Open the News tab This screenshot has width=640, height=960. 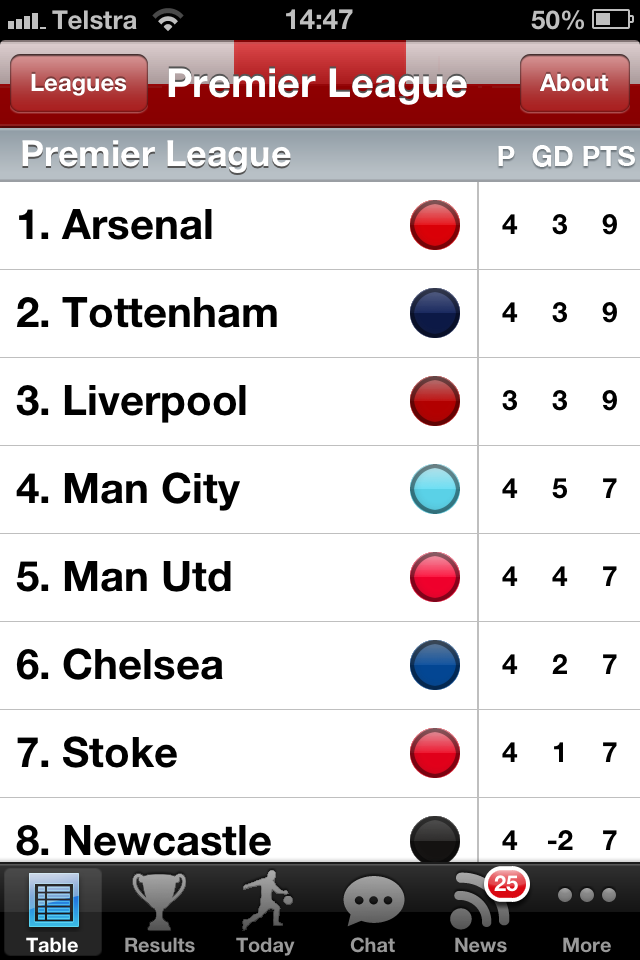point(481,912)
